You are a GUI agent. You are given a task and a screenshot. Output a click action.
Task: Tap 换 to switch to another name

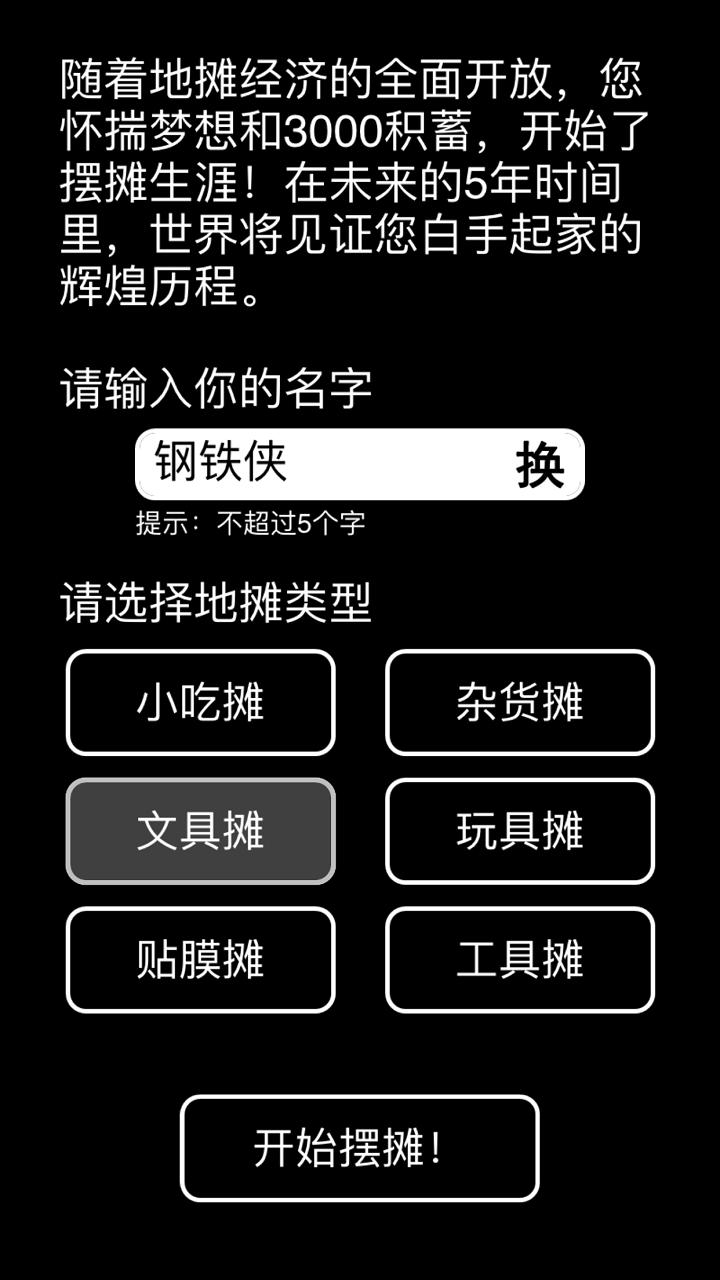[x=540, y=465]
